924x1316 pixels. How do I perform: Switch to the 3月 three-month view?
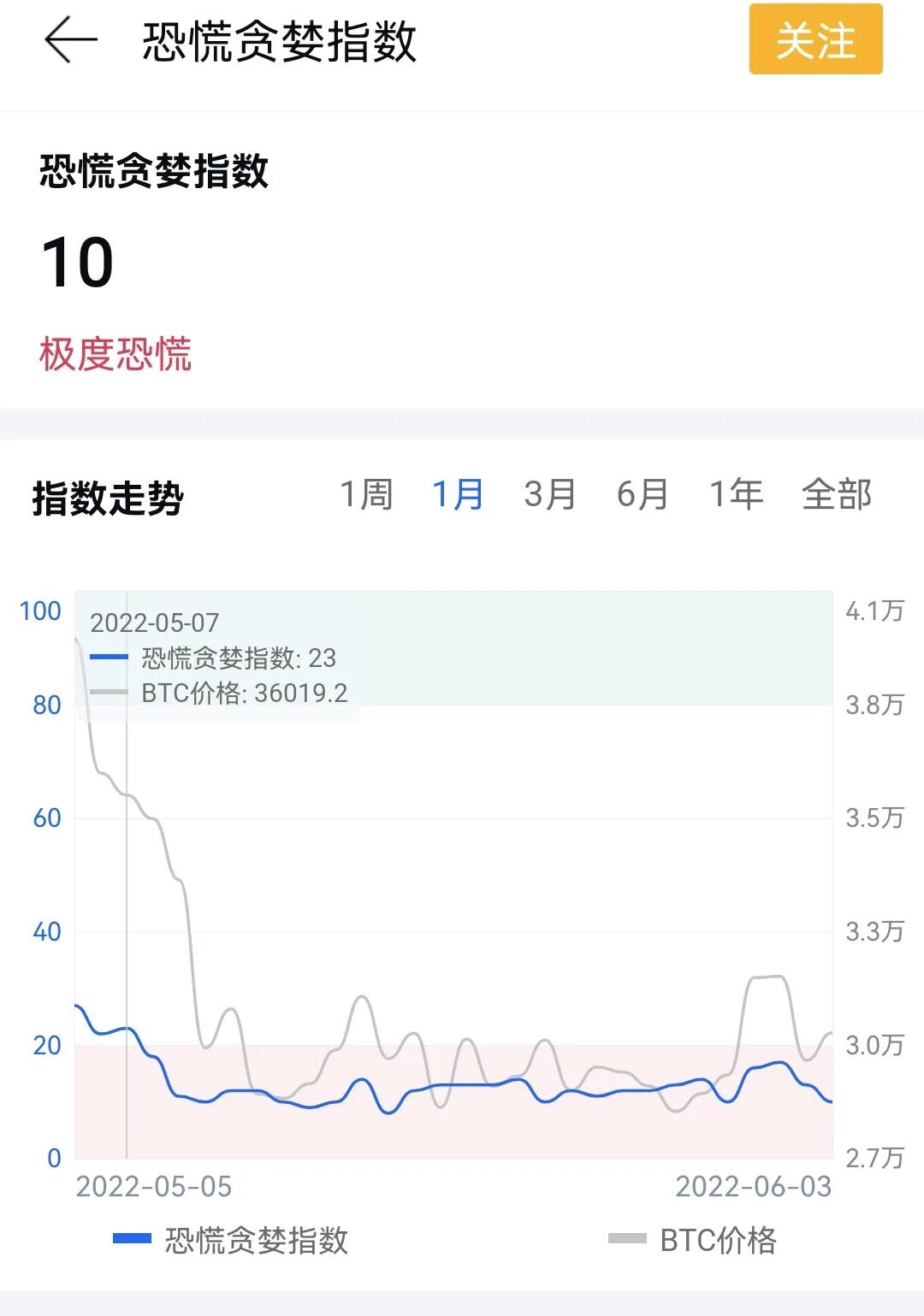(x=549, y=493)
